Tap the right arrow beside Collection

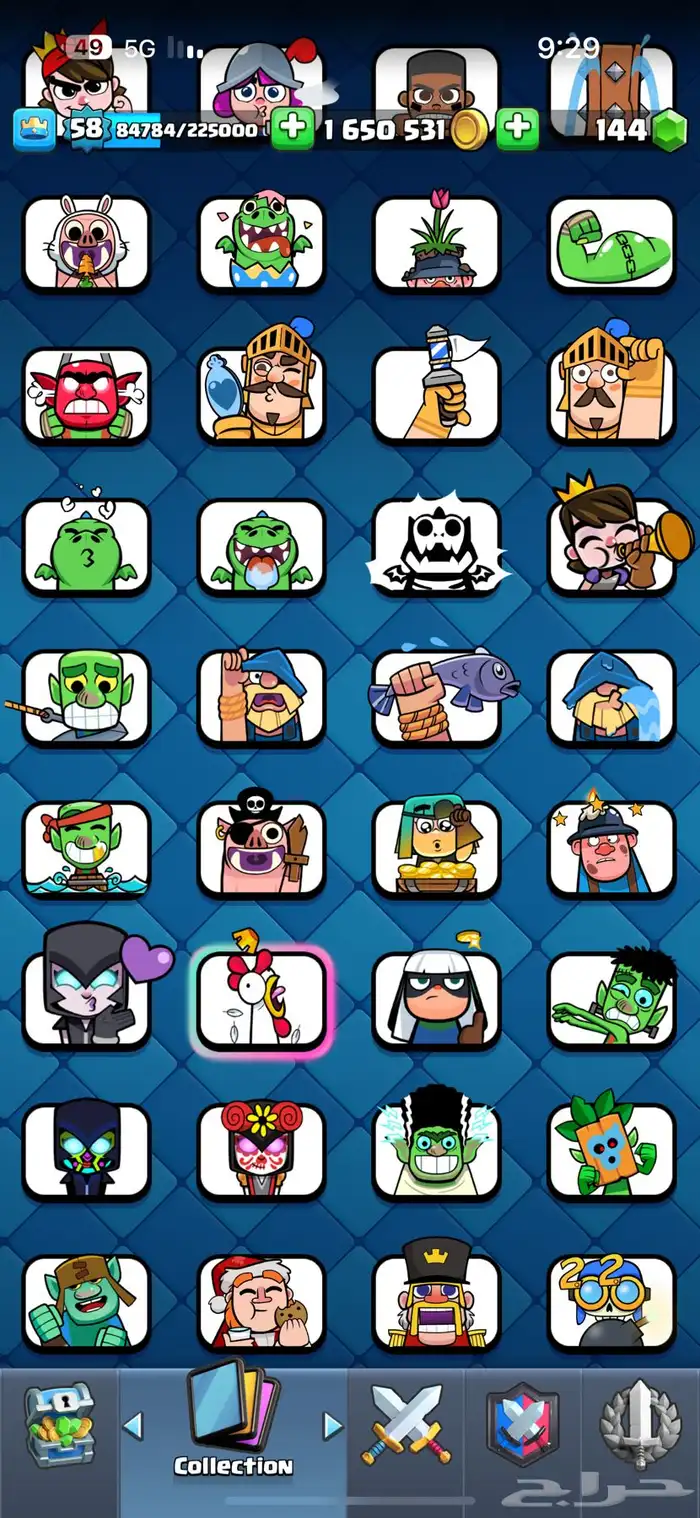pyautogui.click(x=332, y=1425)
